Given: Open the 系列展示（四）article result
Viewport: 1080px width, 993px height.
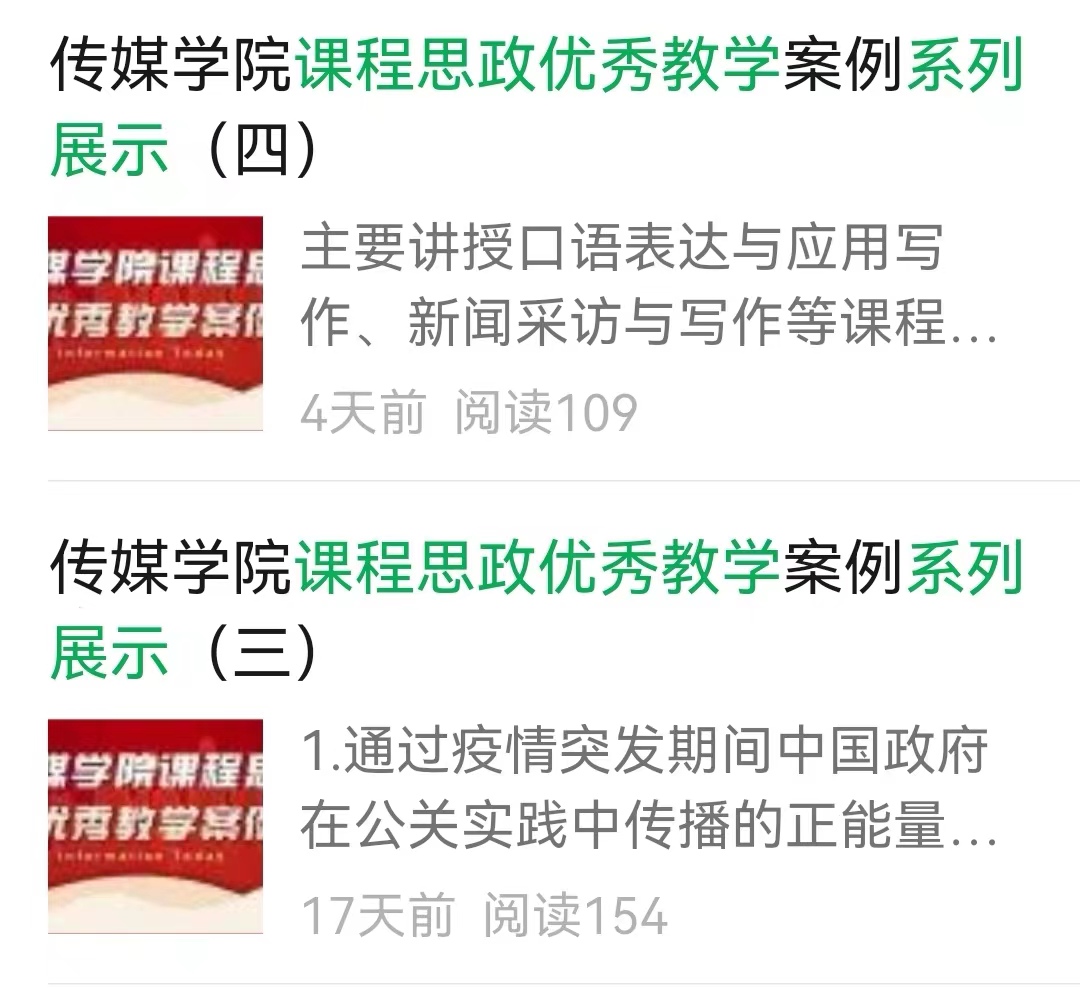Looking at the screenshot, I should coord(536,110).
